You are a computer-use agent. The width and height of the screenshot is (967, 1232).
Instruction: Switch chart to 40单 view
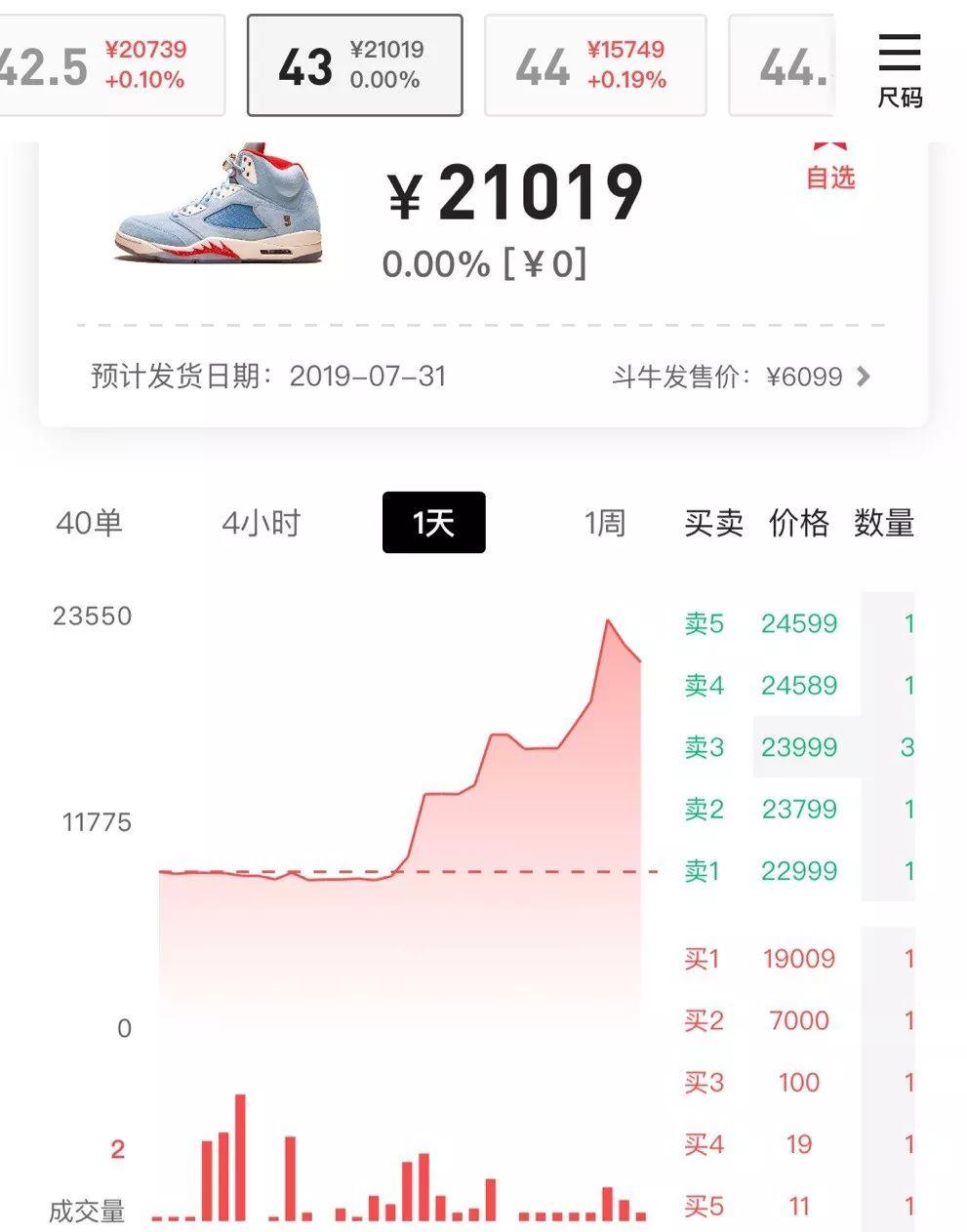(x=89, y=523)
